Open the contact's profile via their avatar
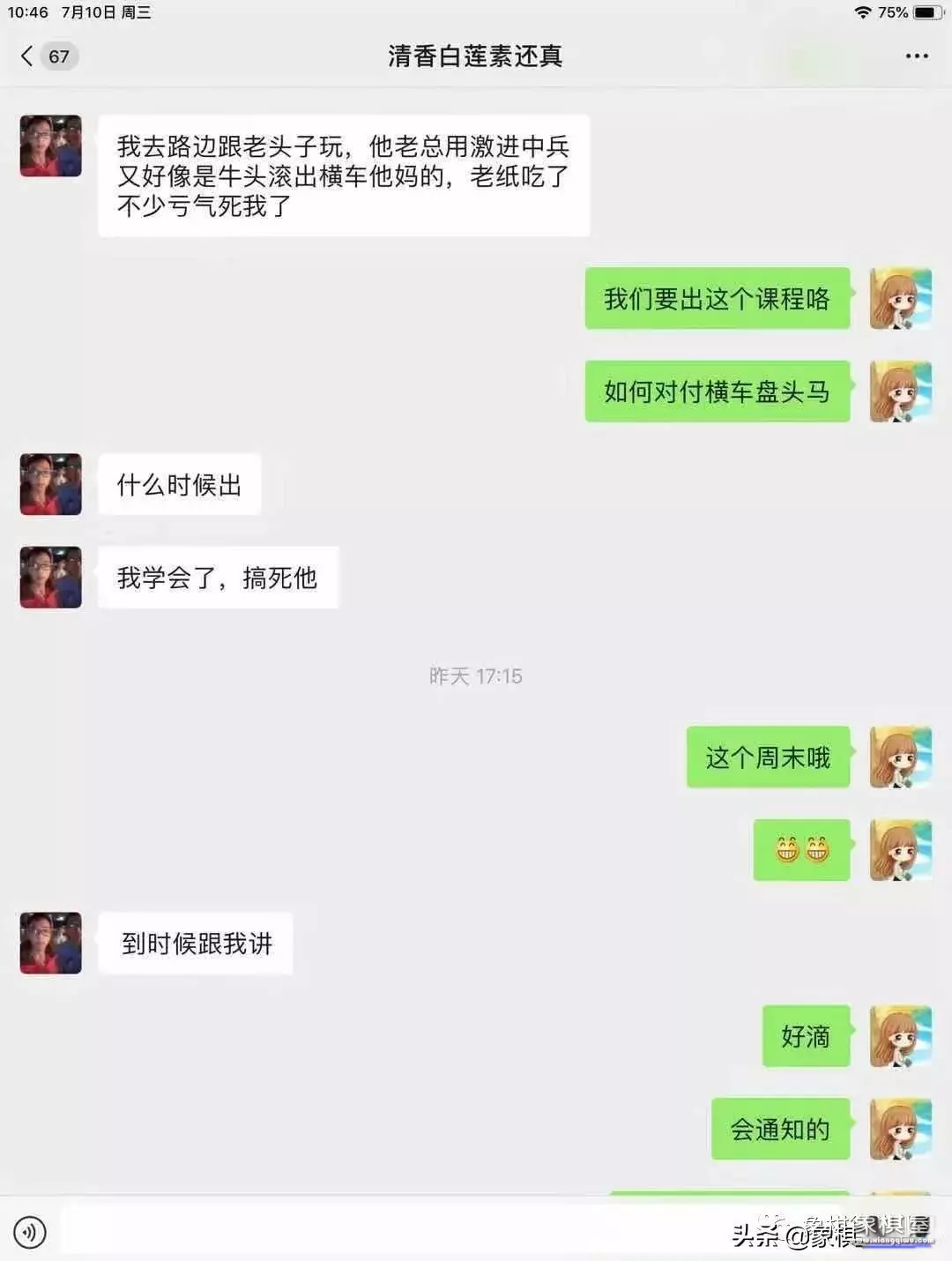Viewport: 952px width, 1261px height. coord(50,145)
